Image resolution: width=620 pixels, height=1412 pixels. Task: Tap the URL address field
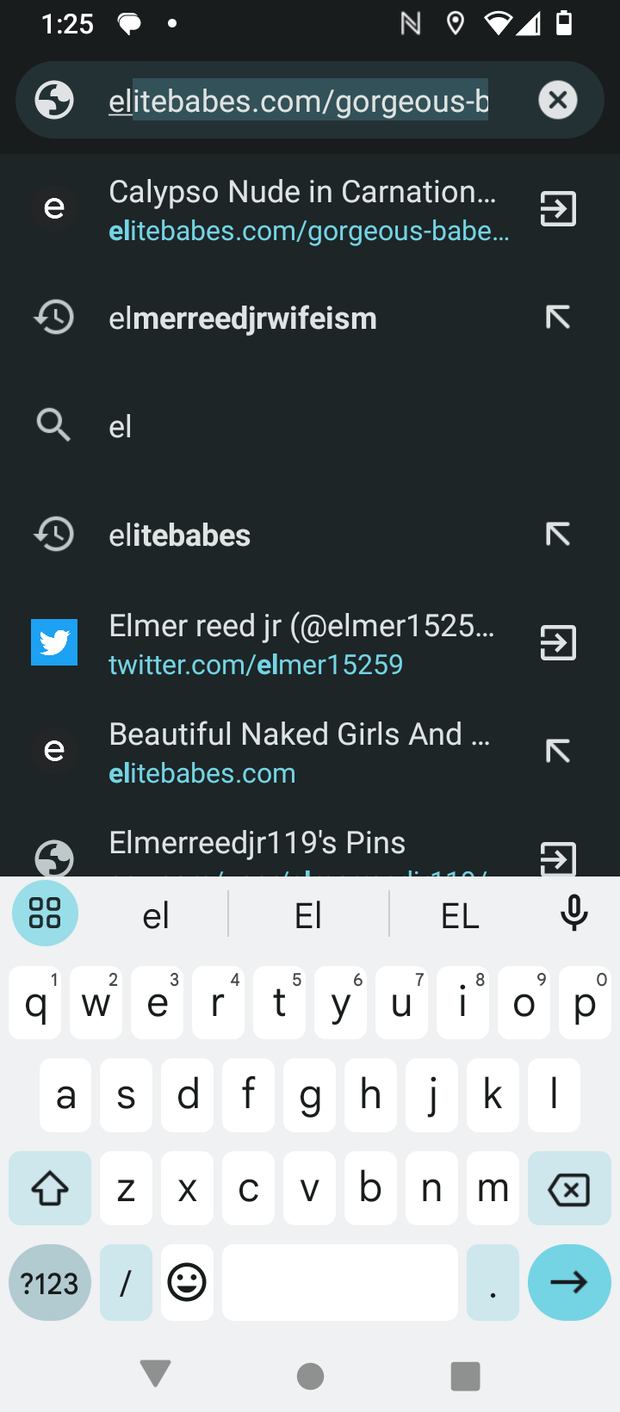click(298, 101)
